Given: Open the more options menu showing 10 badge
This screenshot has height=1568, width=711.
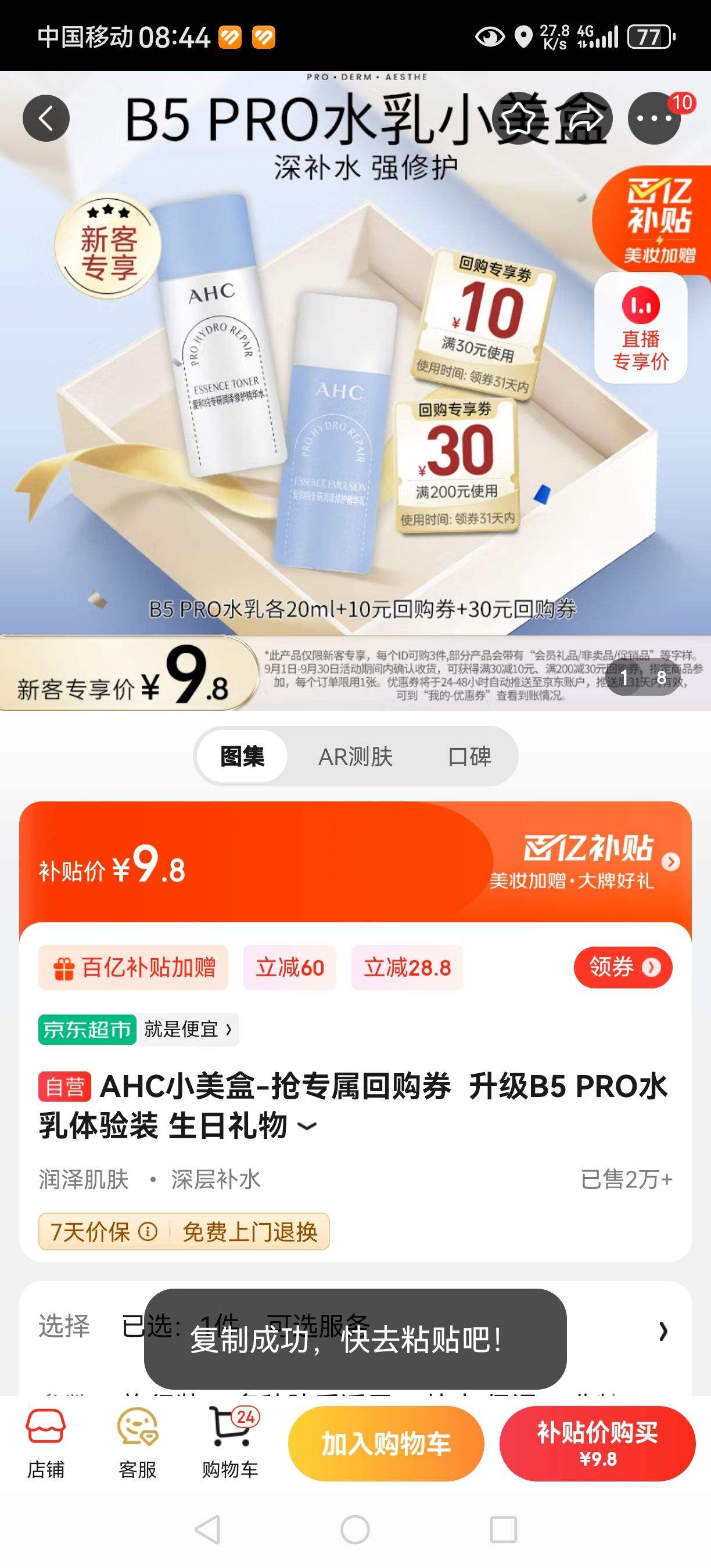Looking at the screenshot, I should point(652,119).
